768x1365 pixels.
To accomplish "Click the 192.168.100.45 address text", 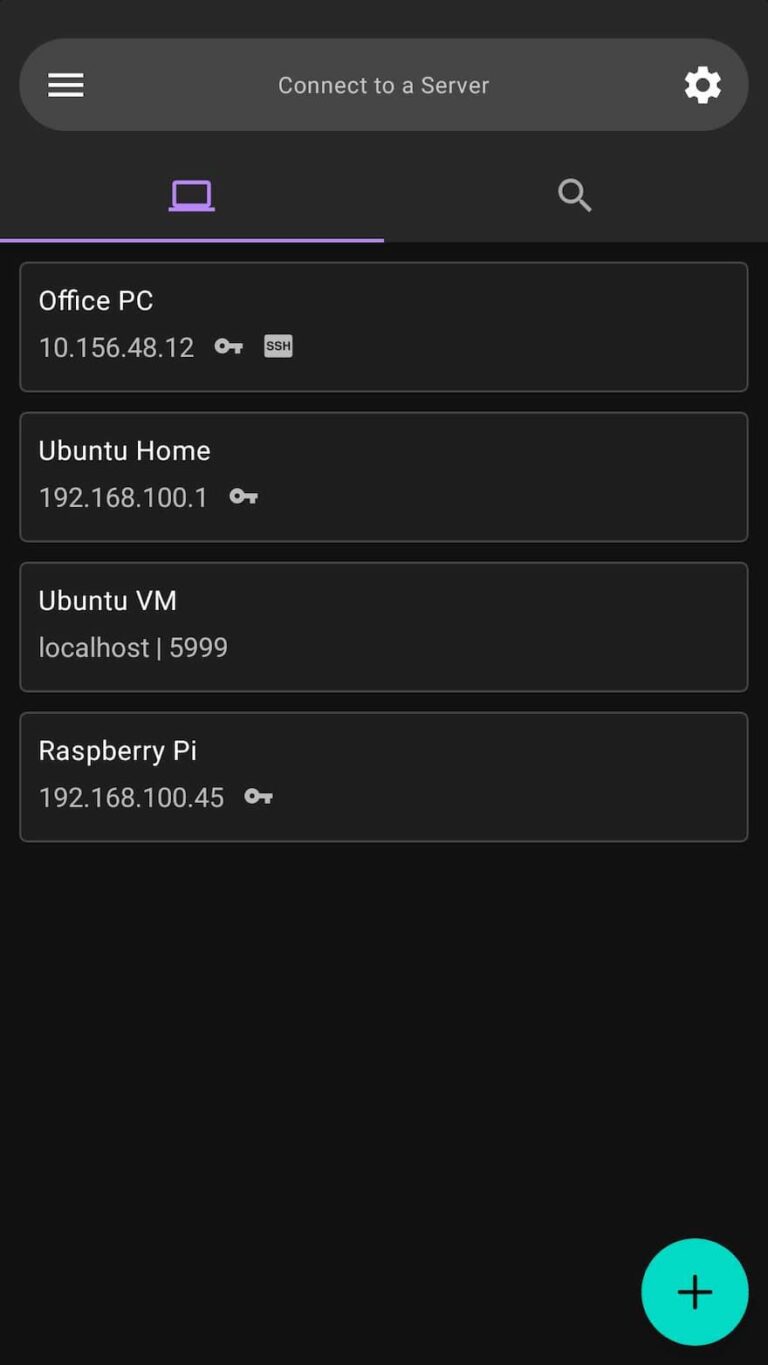I will [131, 797].
